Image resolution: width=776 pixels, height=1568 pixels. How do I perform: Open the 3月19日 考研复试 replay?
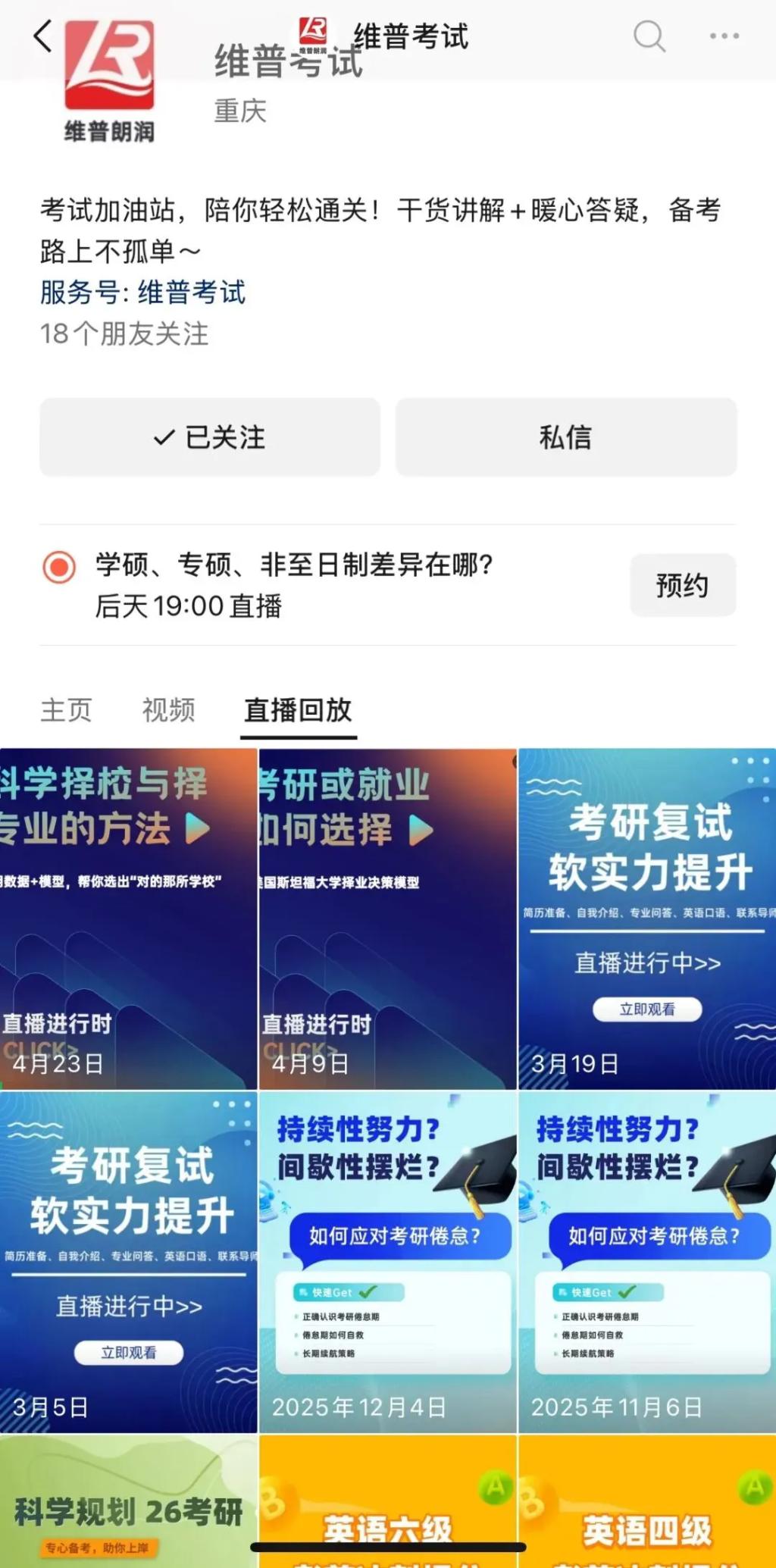647,919
